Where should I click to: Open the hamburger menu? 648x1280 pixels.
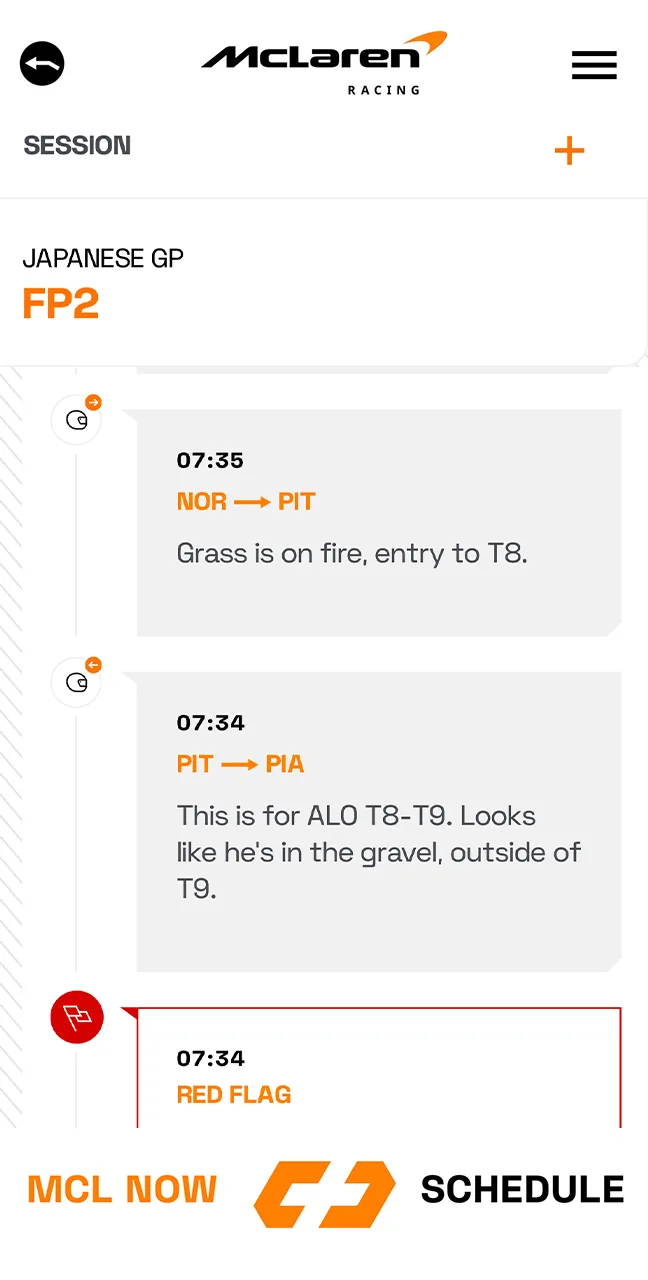click(594, 65)
